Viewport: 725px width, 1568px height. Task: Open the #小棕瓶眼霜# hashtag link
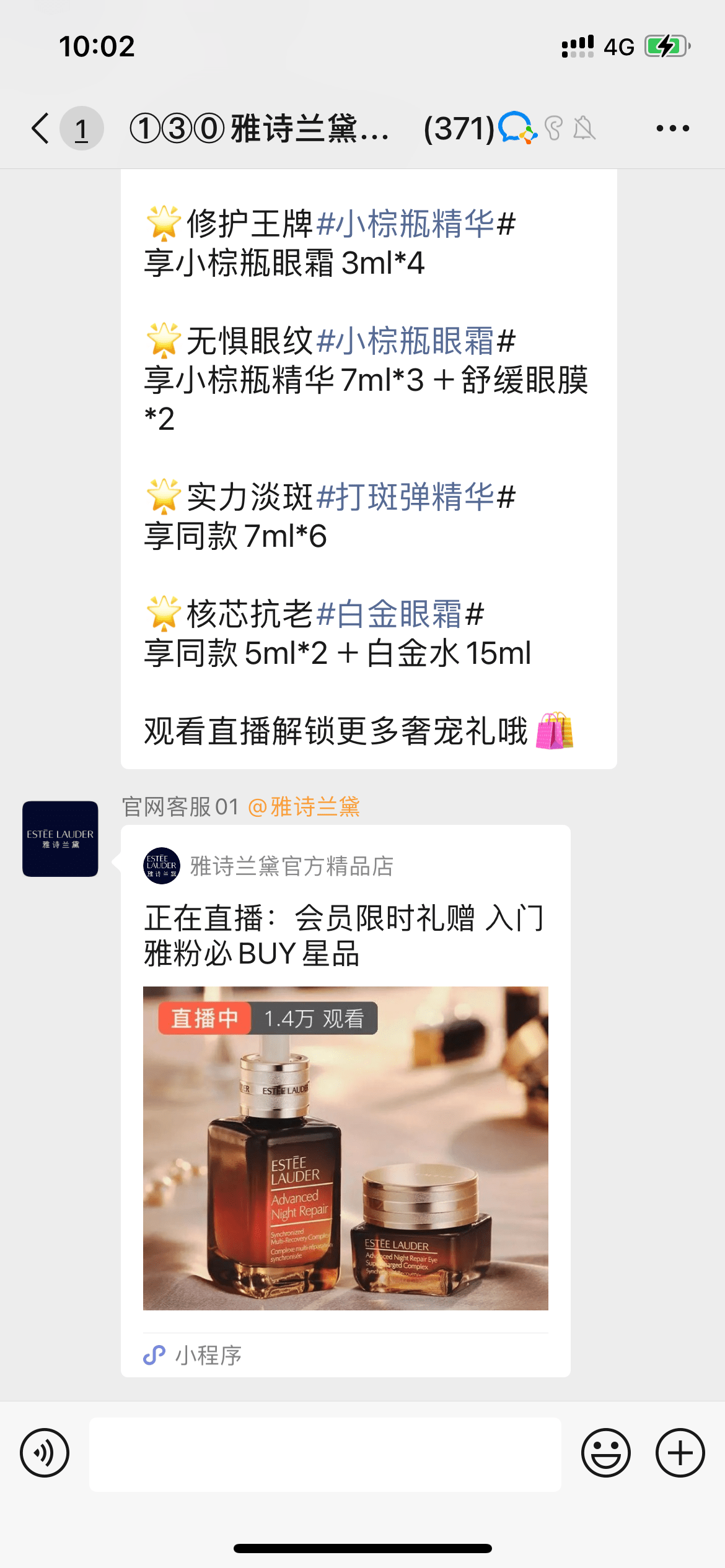pyautogui.click(x=415, y=341)
